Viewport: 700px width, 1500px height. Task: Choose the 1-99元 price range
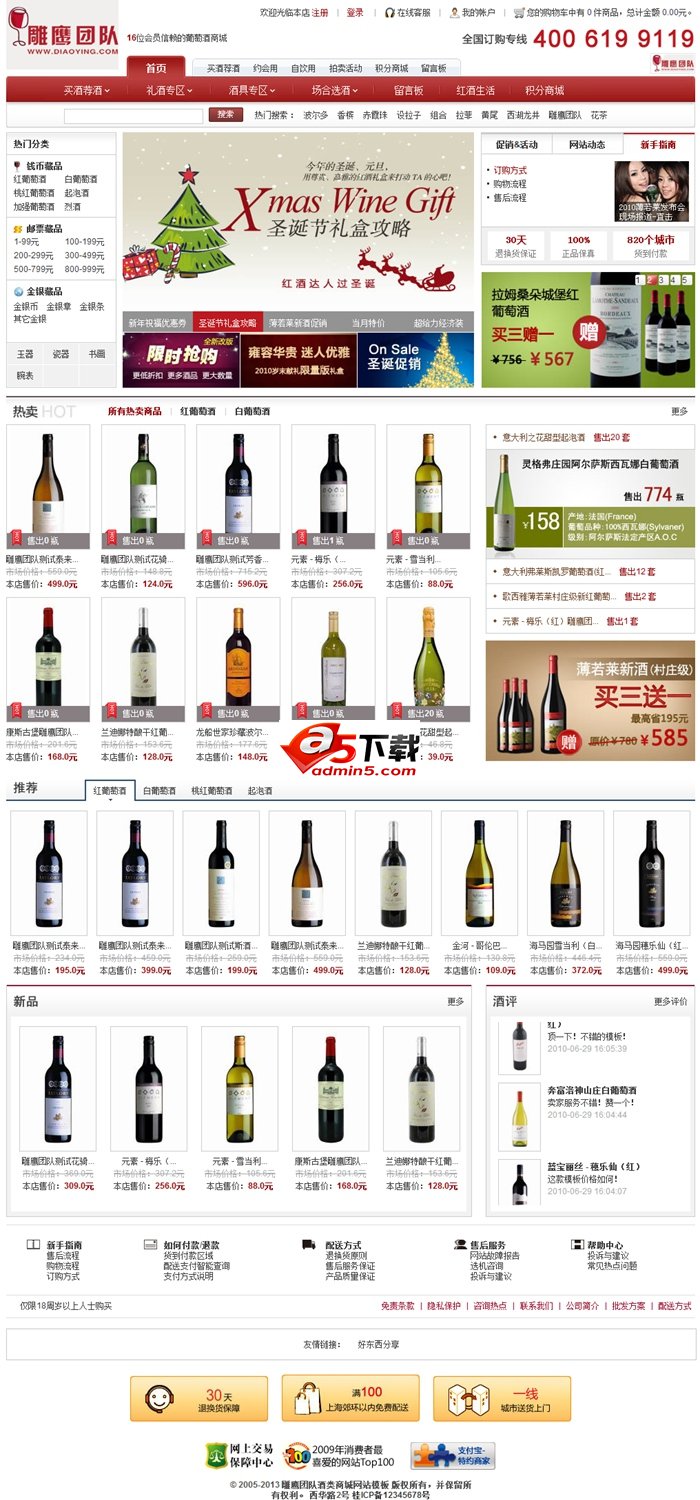27,241
